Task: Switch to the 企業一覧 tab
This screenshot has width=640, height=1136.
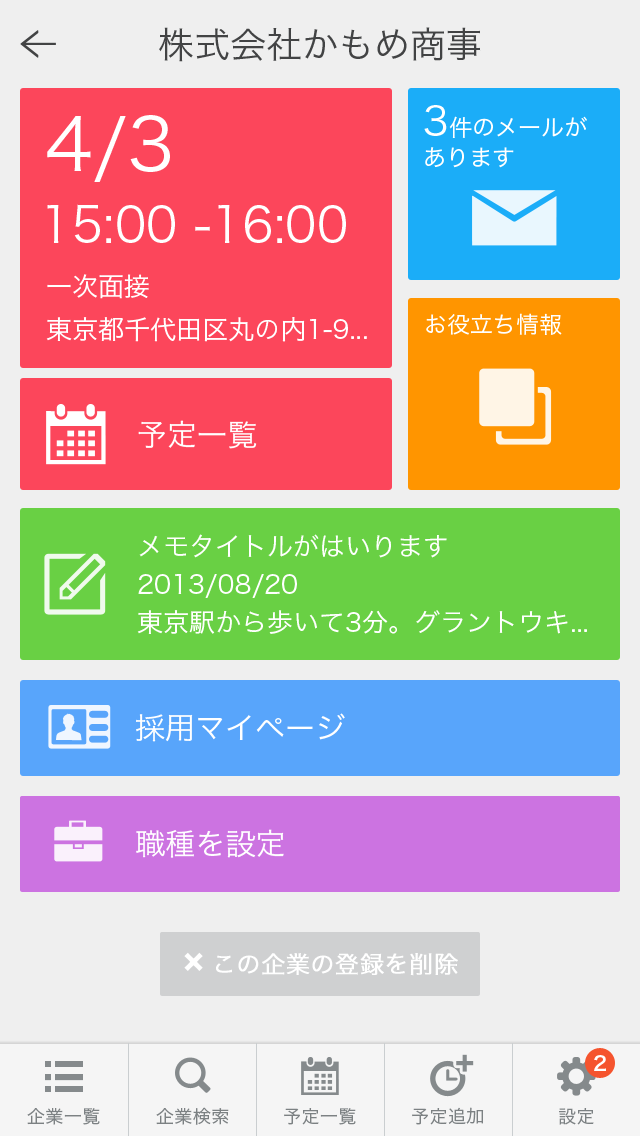Action: (64, 1090)
